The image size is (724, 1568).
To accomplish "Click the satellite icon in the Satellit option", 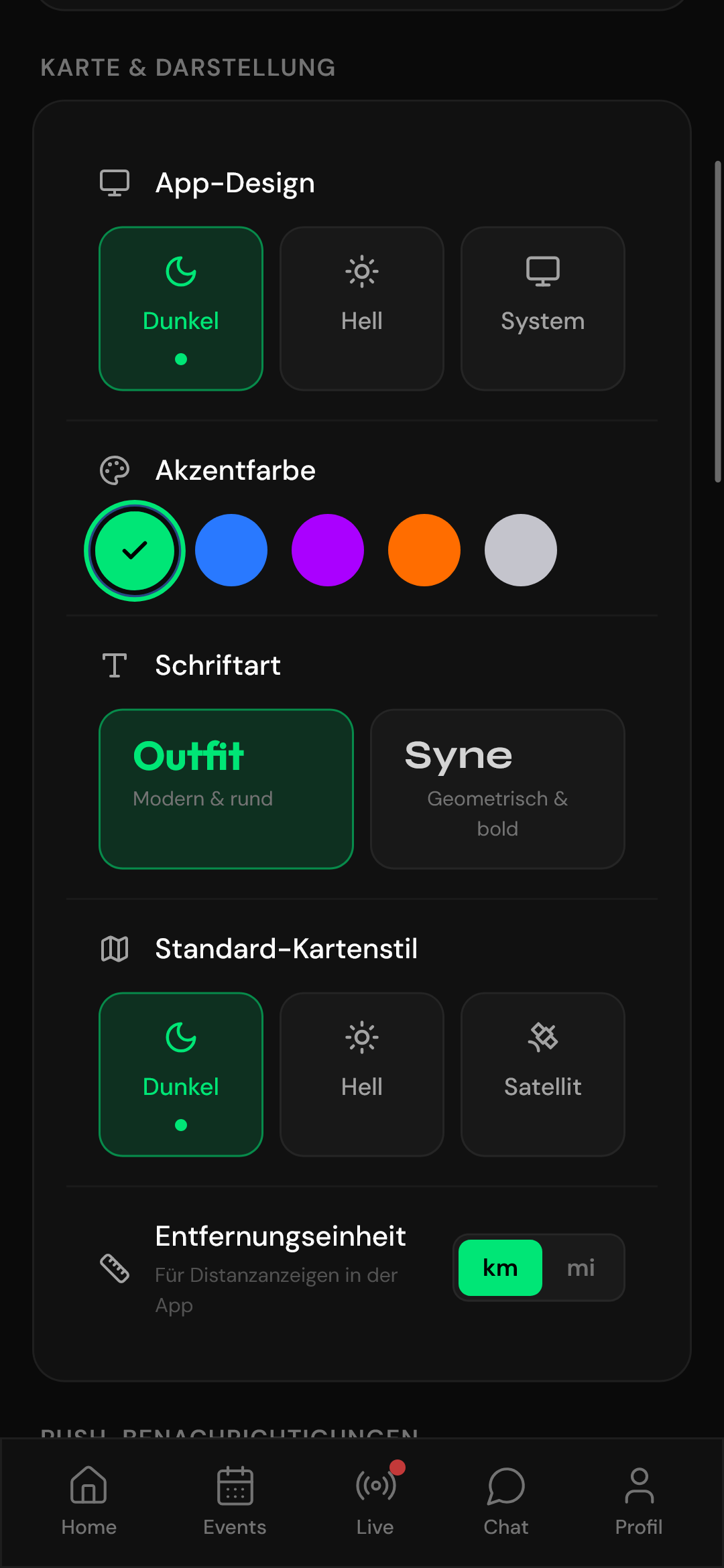I will coord(542,1037).
